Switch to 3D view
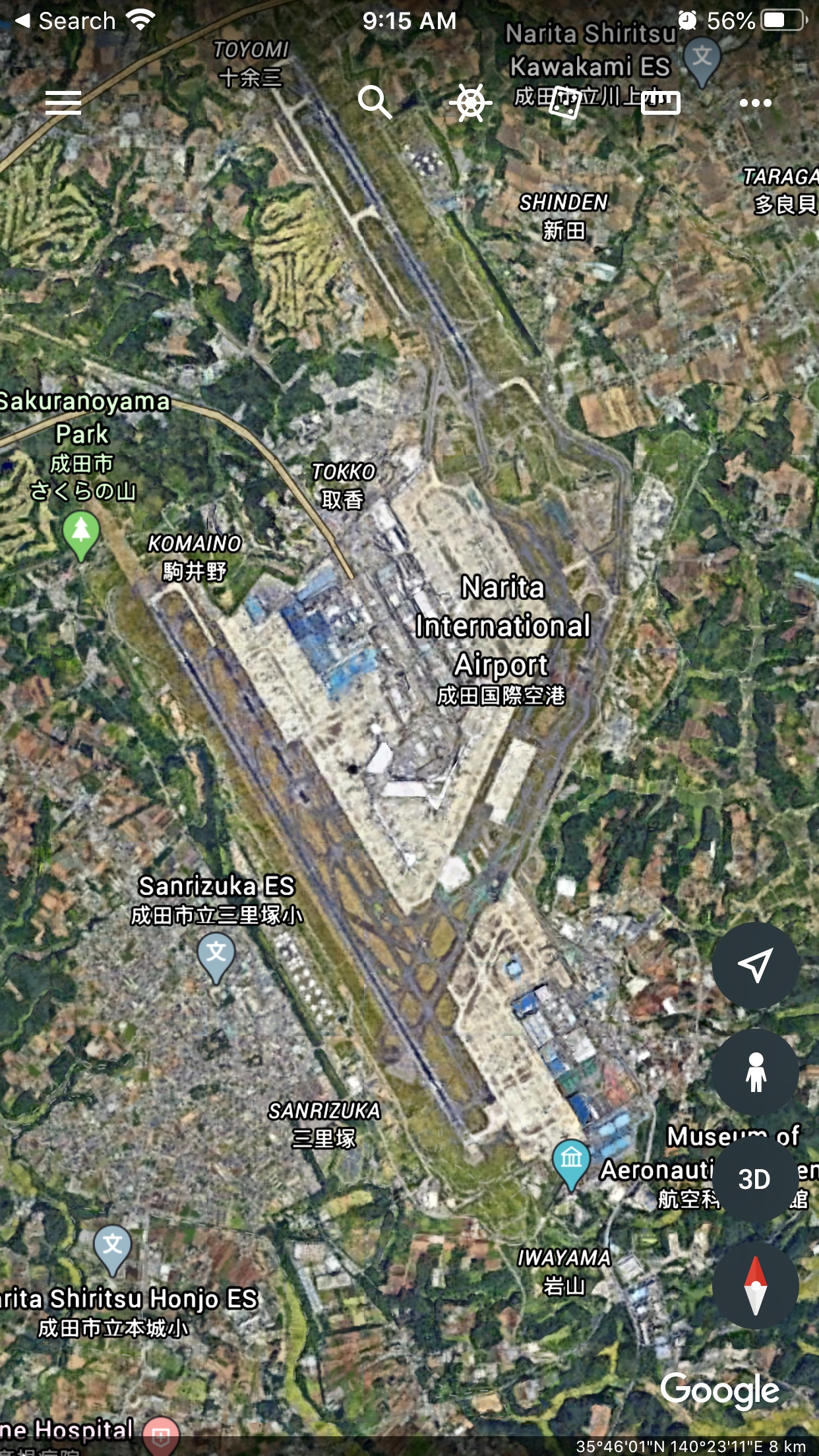819x1456 pixels. click(755, 1179)
